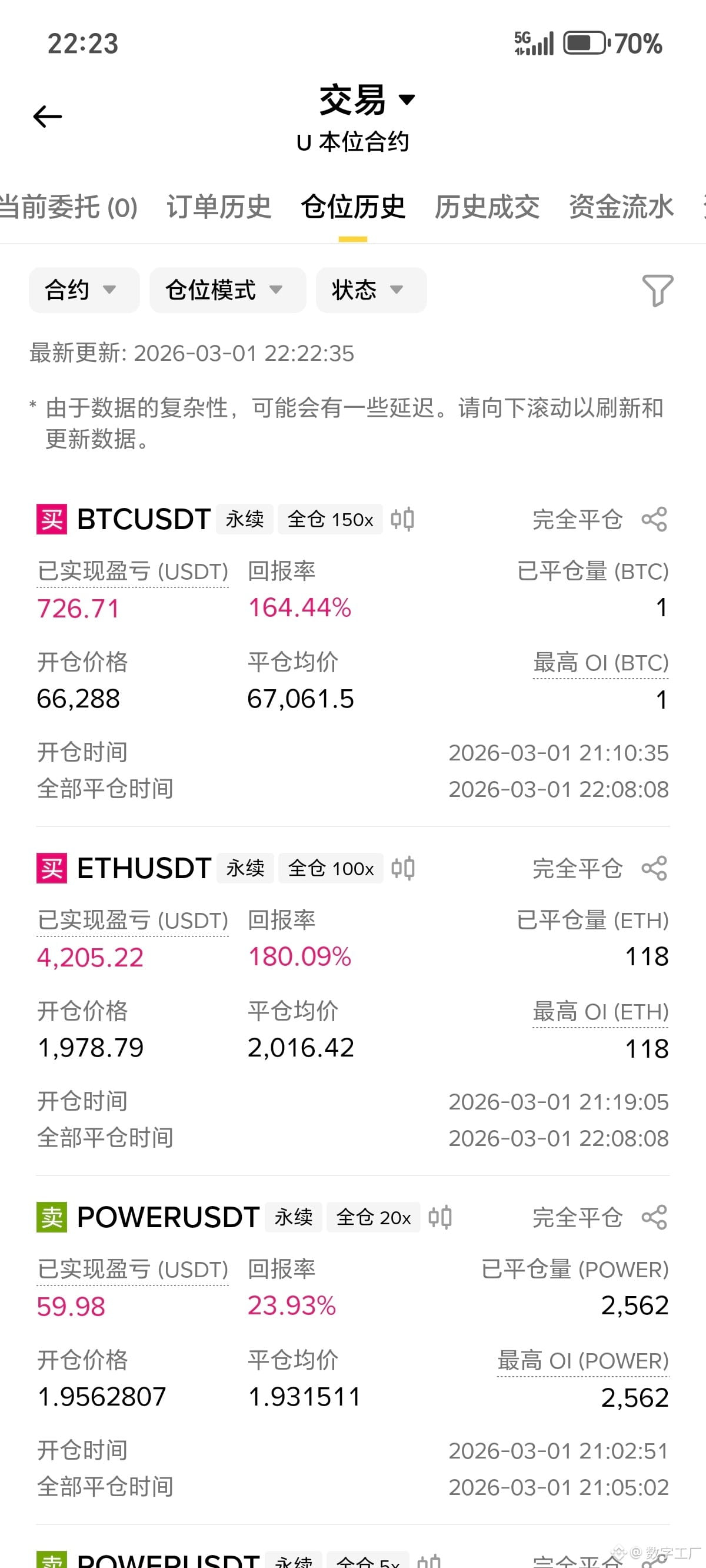Expand the 仓位模式 filter dropdown
The height and width of the screenshot is (1568, 706).
click(x=228, y=290)
